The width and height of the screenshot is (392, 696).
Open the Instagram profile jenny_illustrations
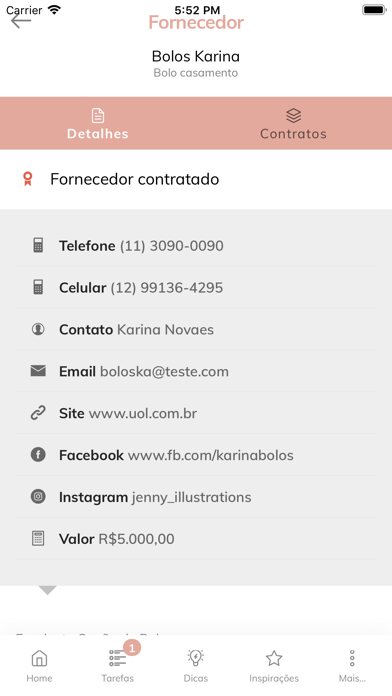pyautogui.click(x=196, y=497)
